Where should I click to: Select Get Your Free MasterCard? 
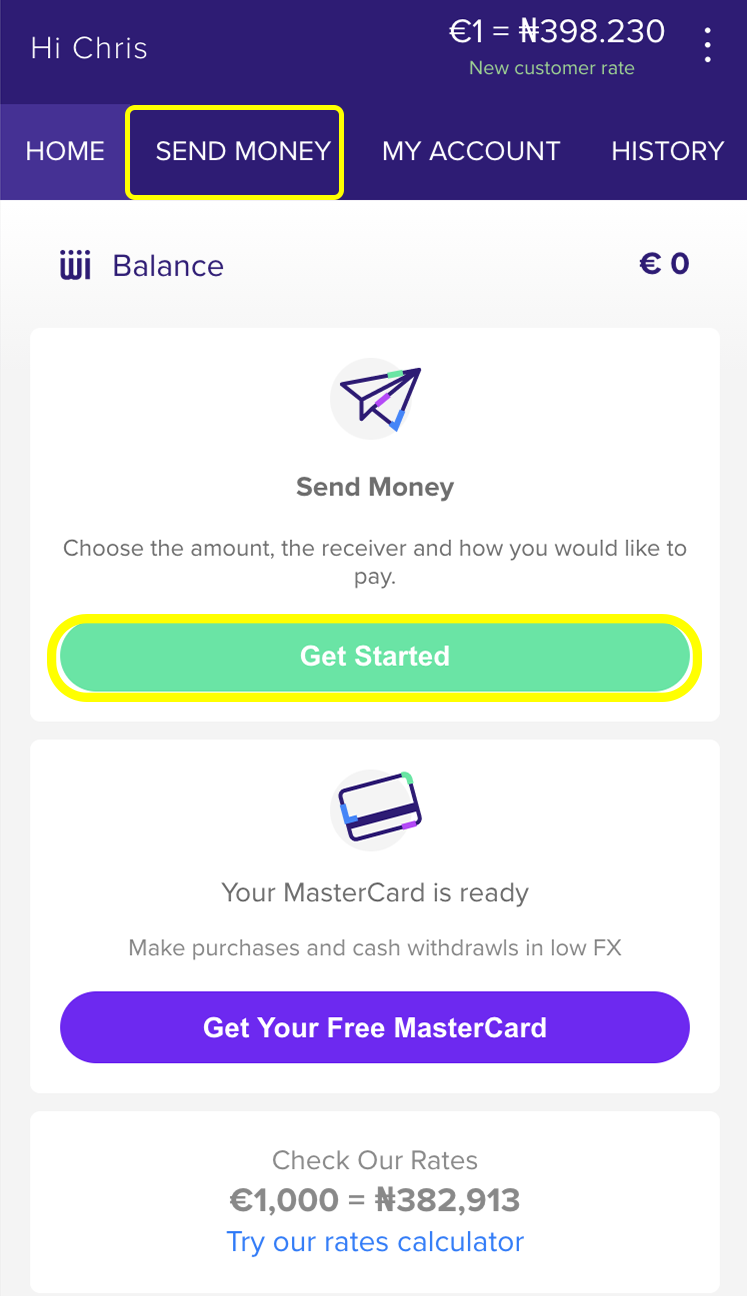(x=375, y=1027)
